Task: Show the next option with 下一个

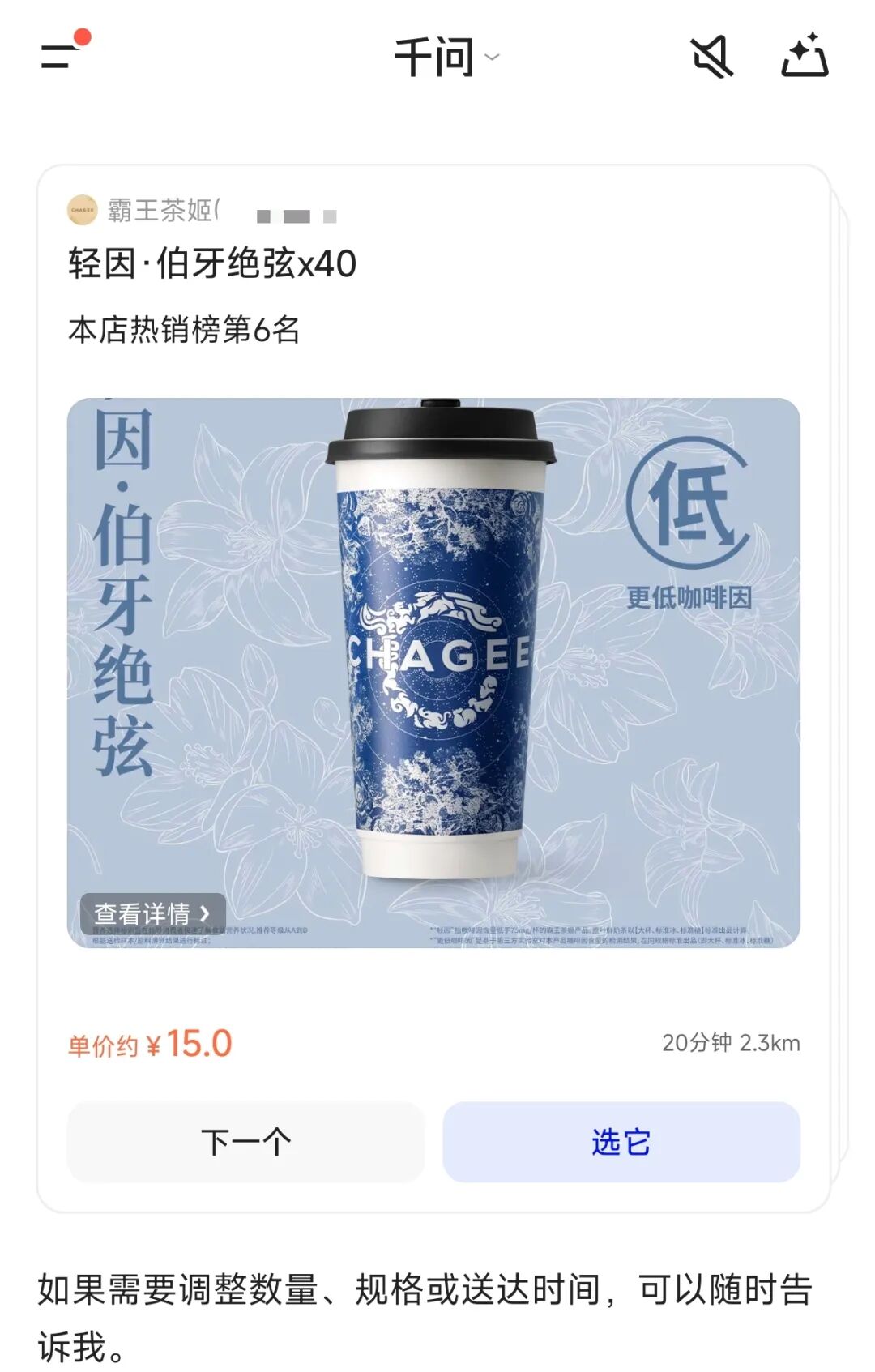Action: (245, 1142)
